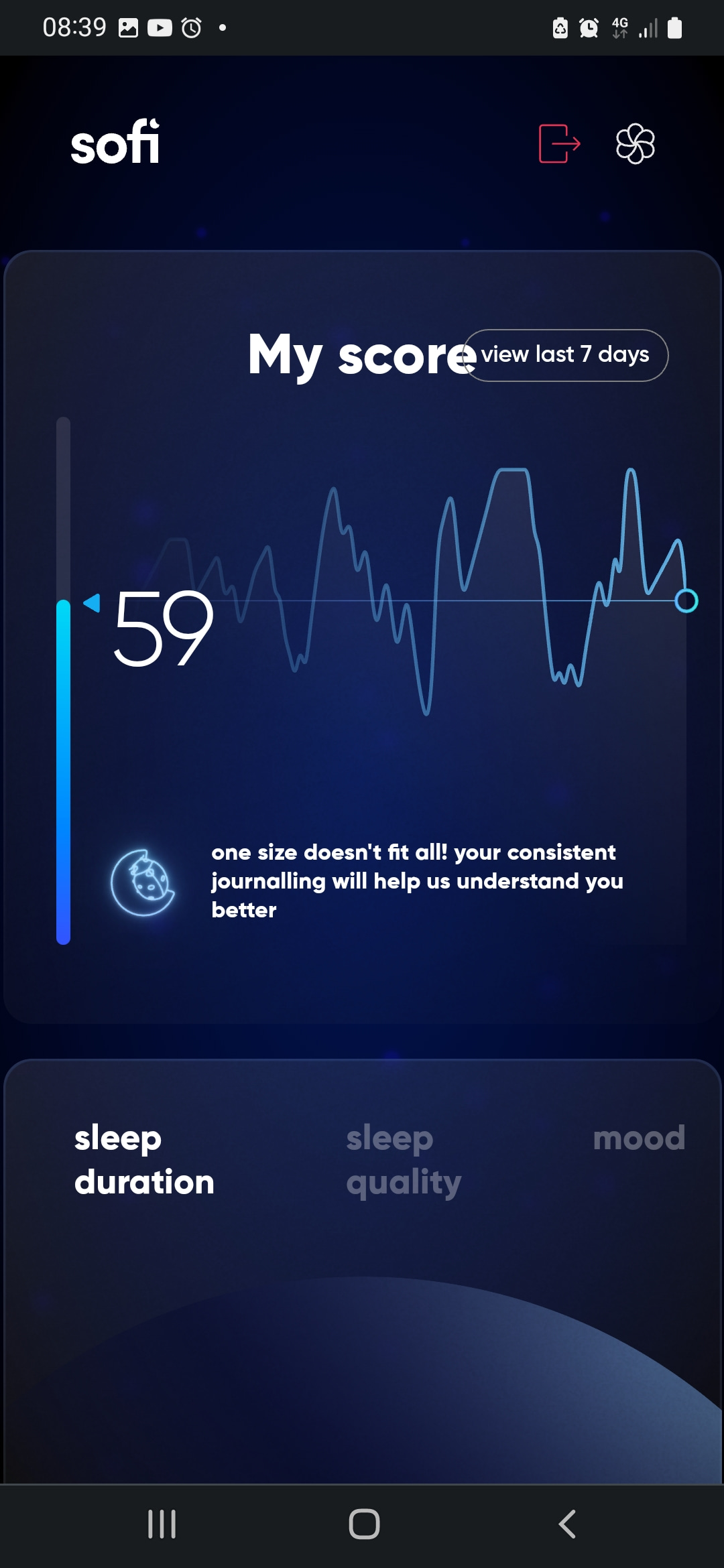Open the recent apps view
724x1568 pixels.
click(x=162, y=1524)
